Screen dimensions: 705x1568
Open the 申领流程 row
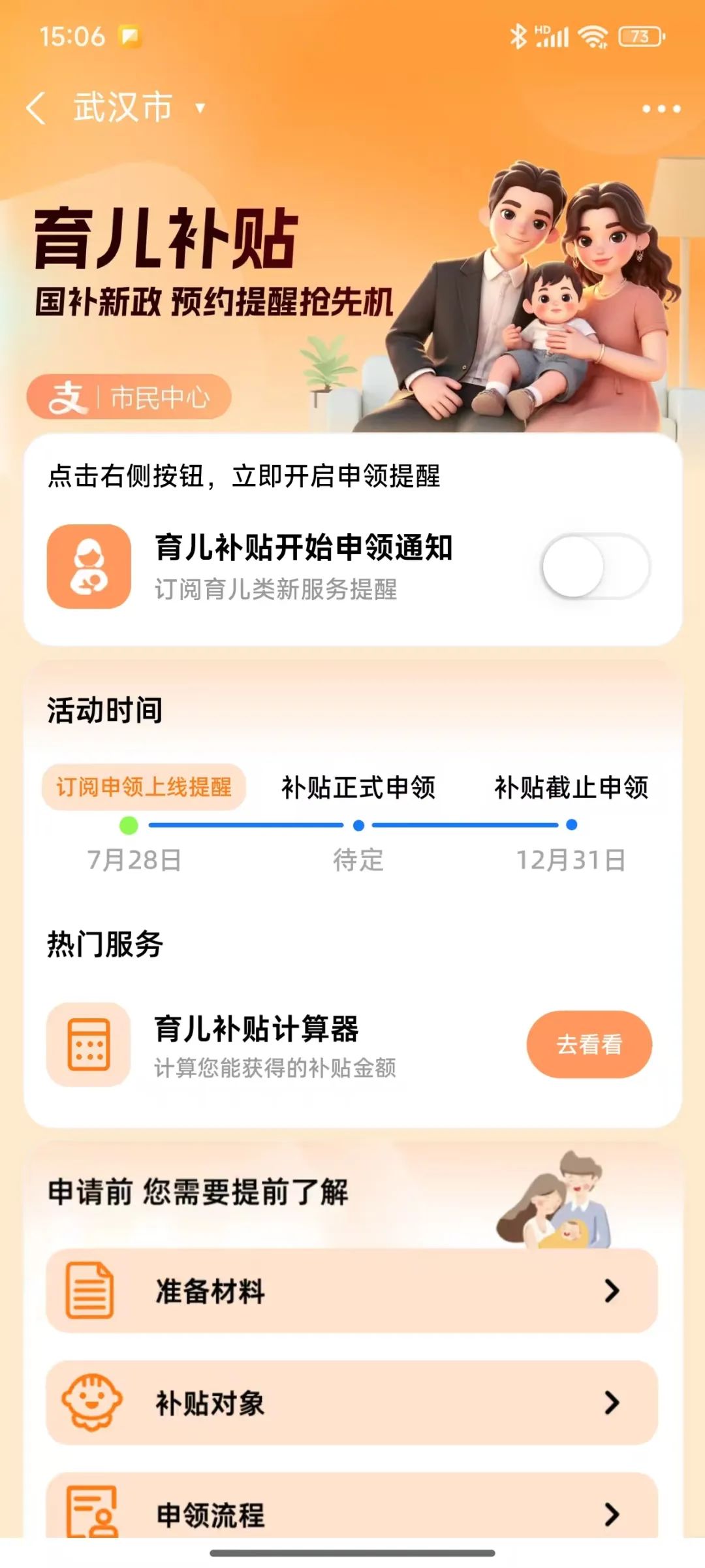[x=351, y=1512]
